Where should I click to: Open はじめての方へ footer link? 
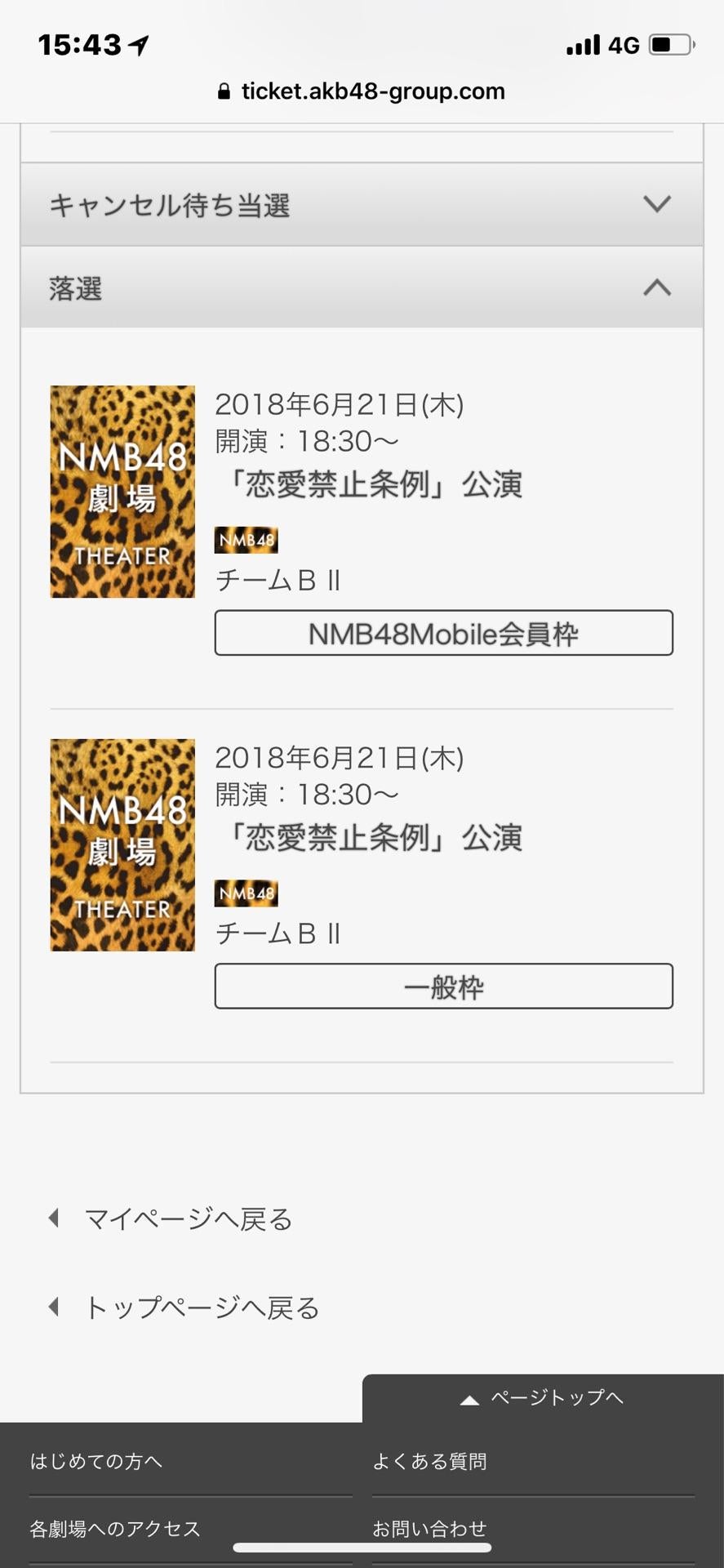(x=96, y=1461)
